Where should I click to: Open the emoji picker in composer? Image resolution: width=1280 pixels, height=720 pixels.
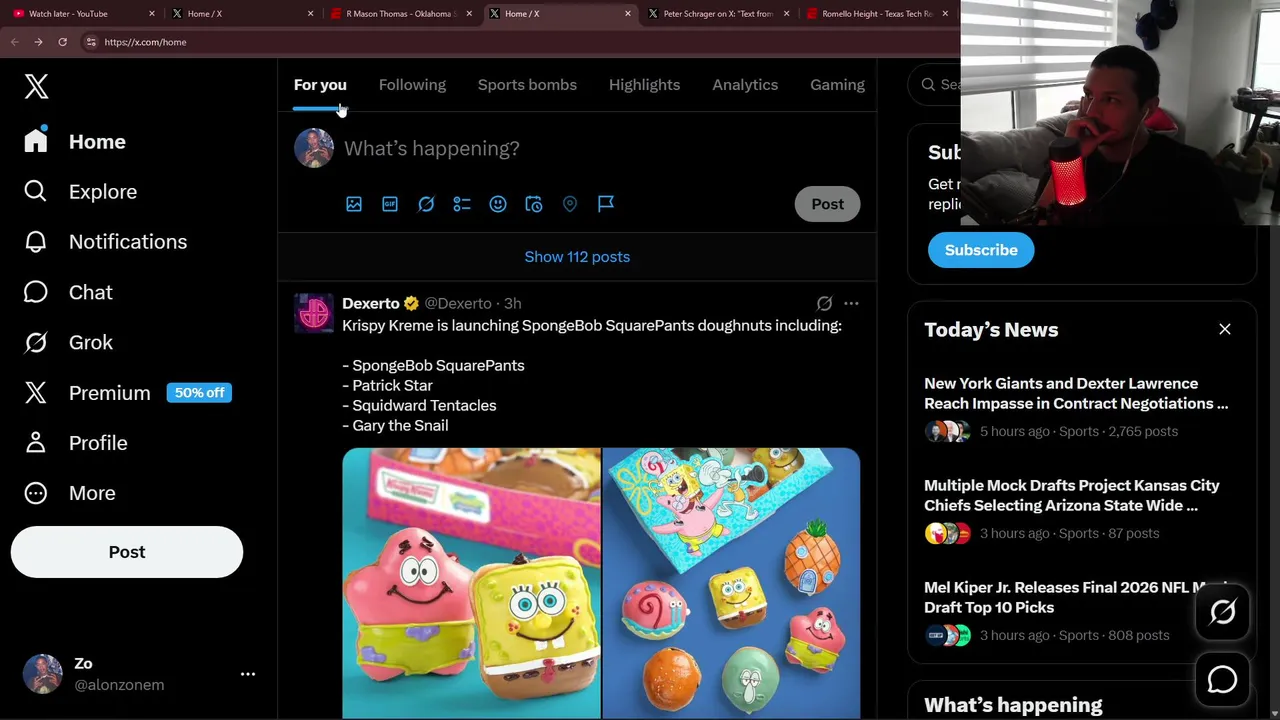(498, 204)
